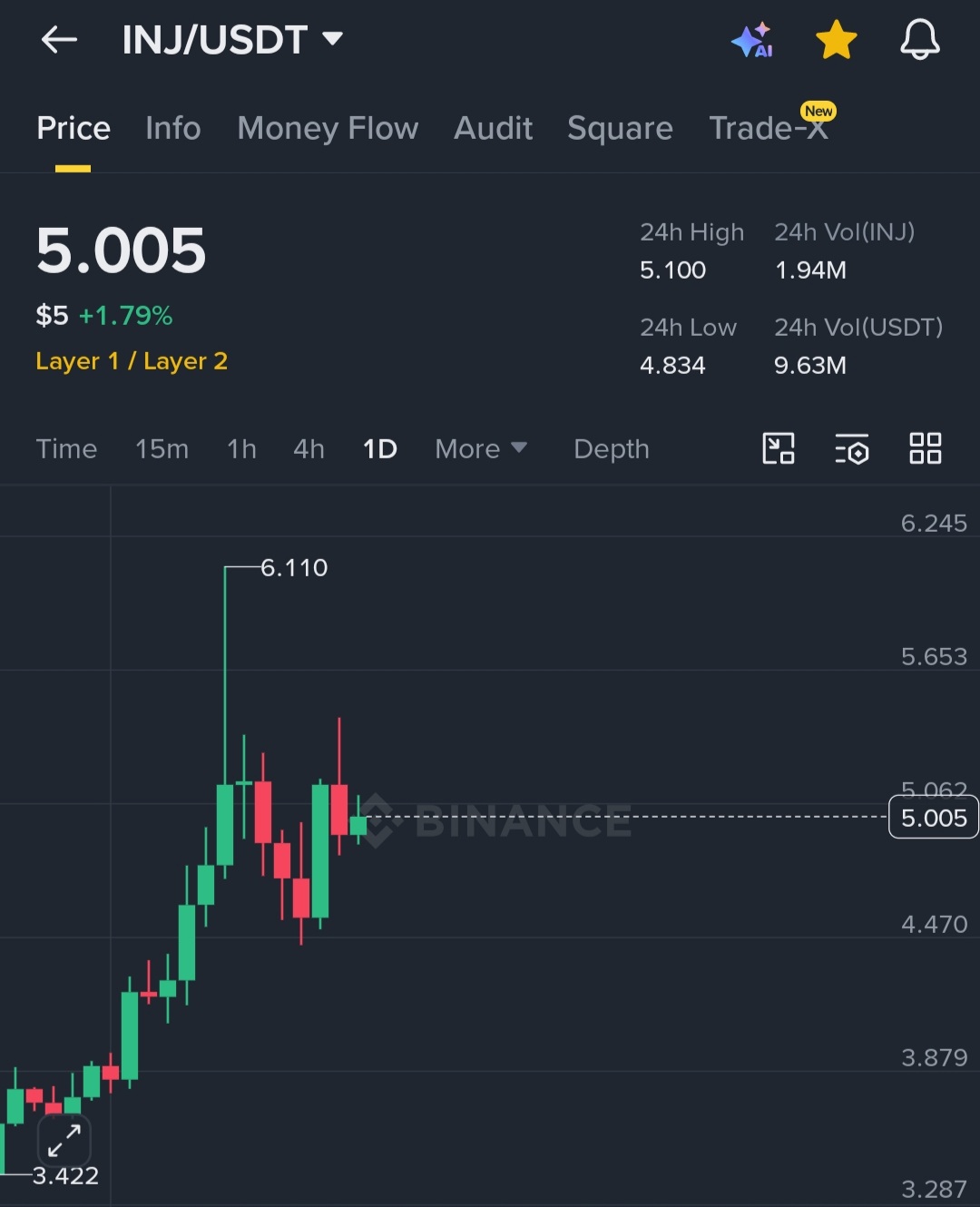
Task: Open chart indicator settings icon
Action: (851, 448)
